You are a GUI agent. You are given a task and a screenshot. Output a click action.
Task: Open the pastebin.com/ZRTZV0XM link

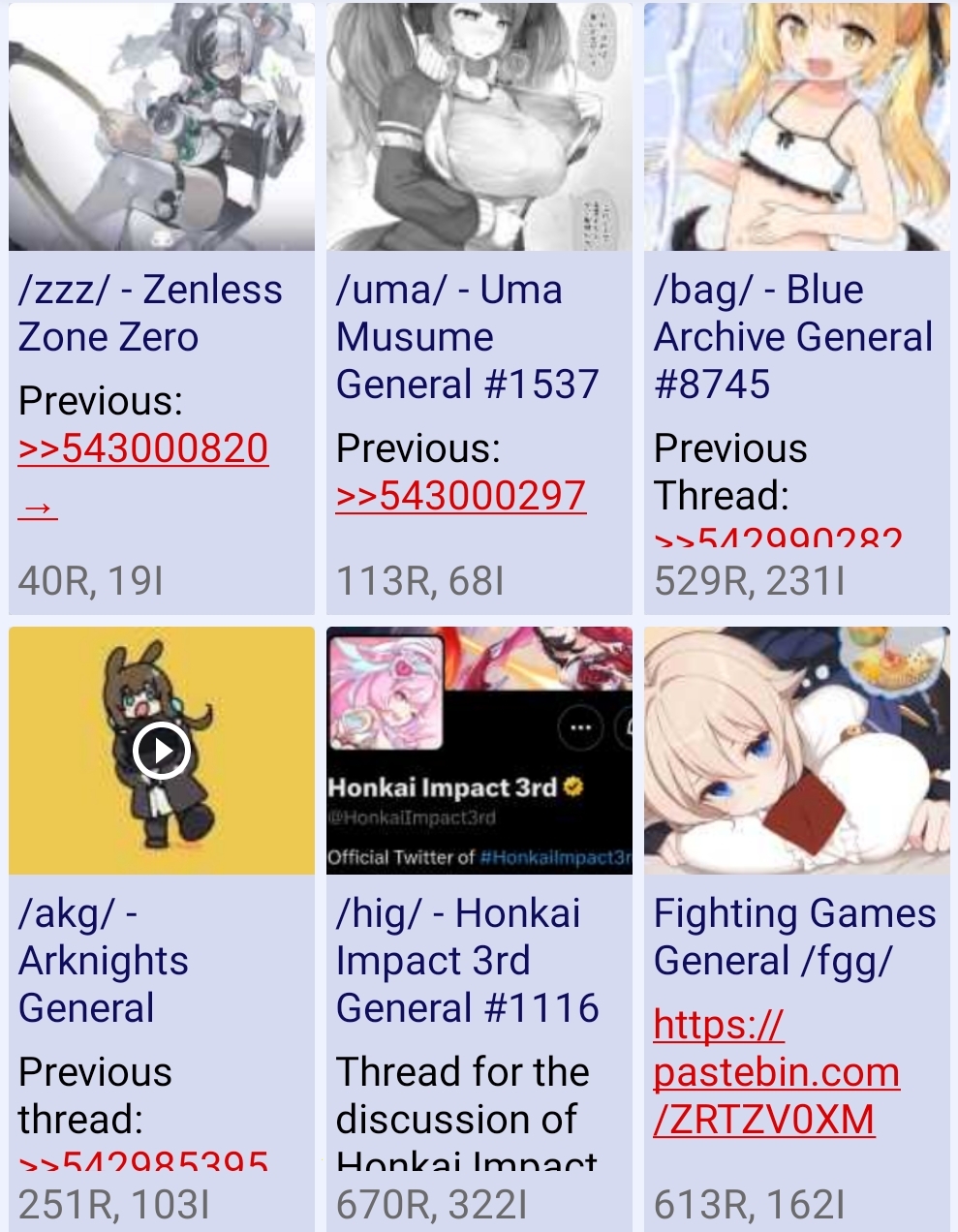777,1072
